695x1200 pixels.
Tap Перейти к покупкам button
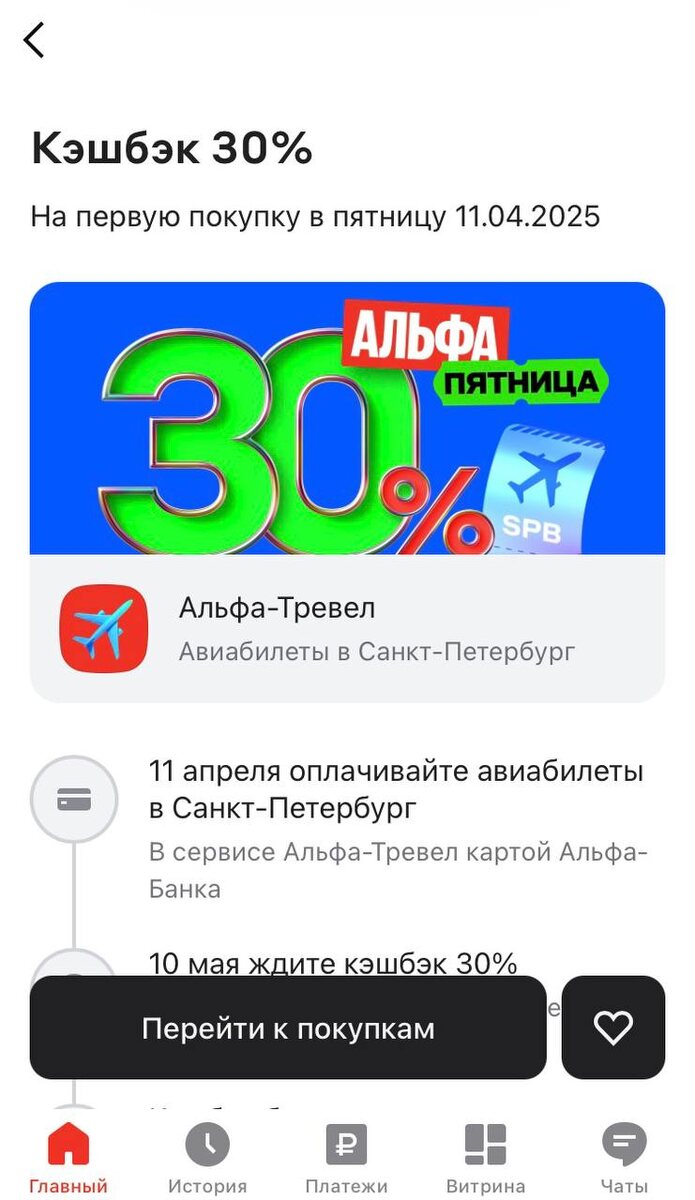tap(288, 1028)
